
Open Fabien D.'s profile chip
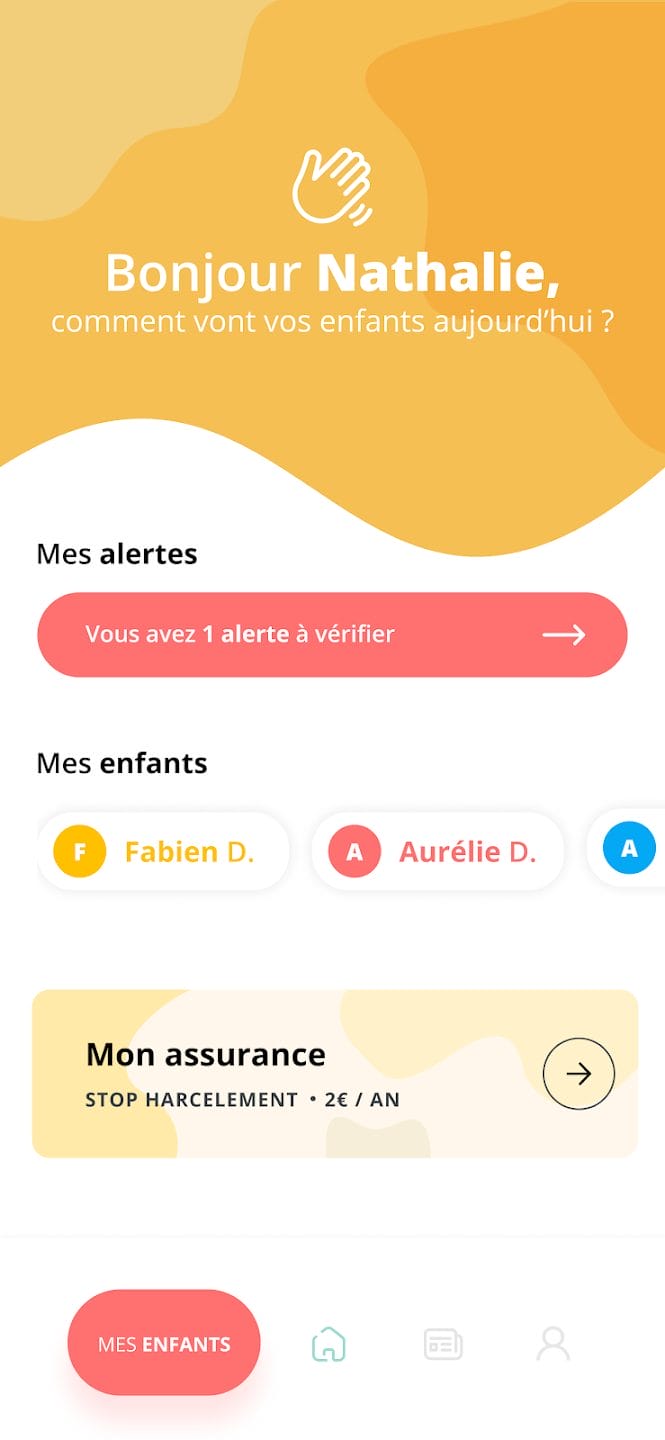point(164,852)
